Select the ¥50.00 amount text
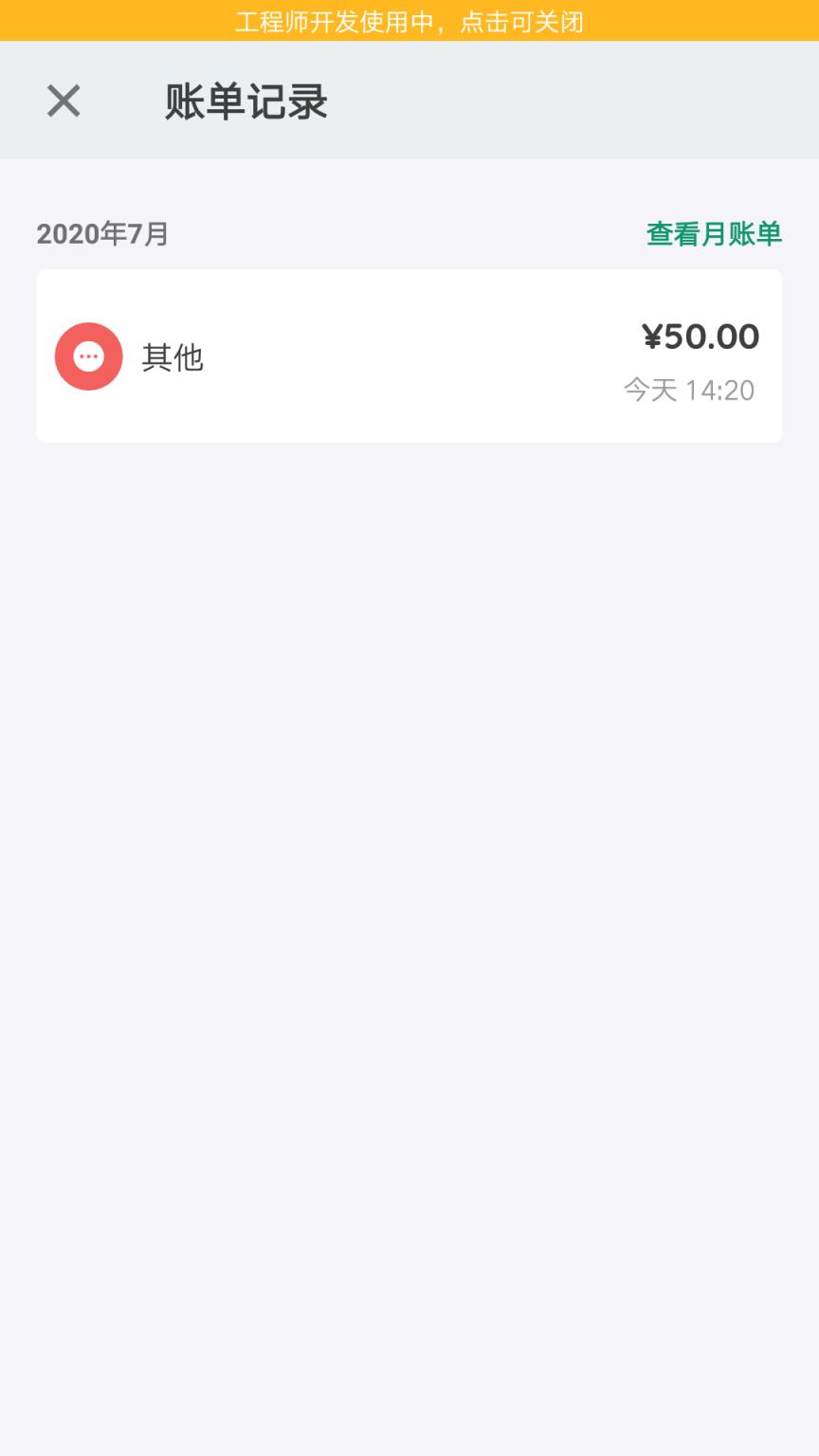This screenshot has height=1456, width=819. coord(701,337)
